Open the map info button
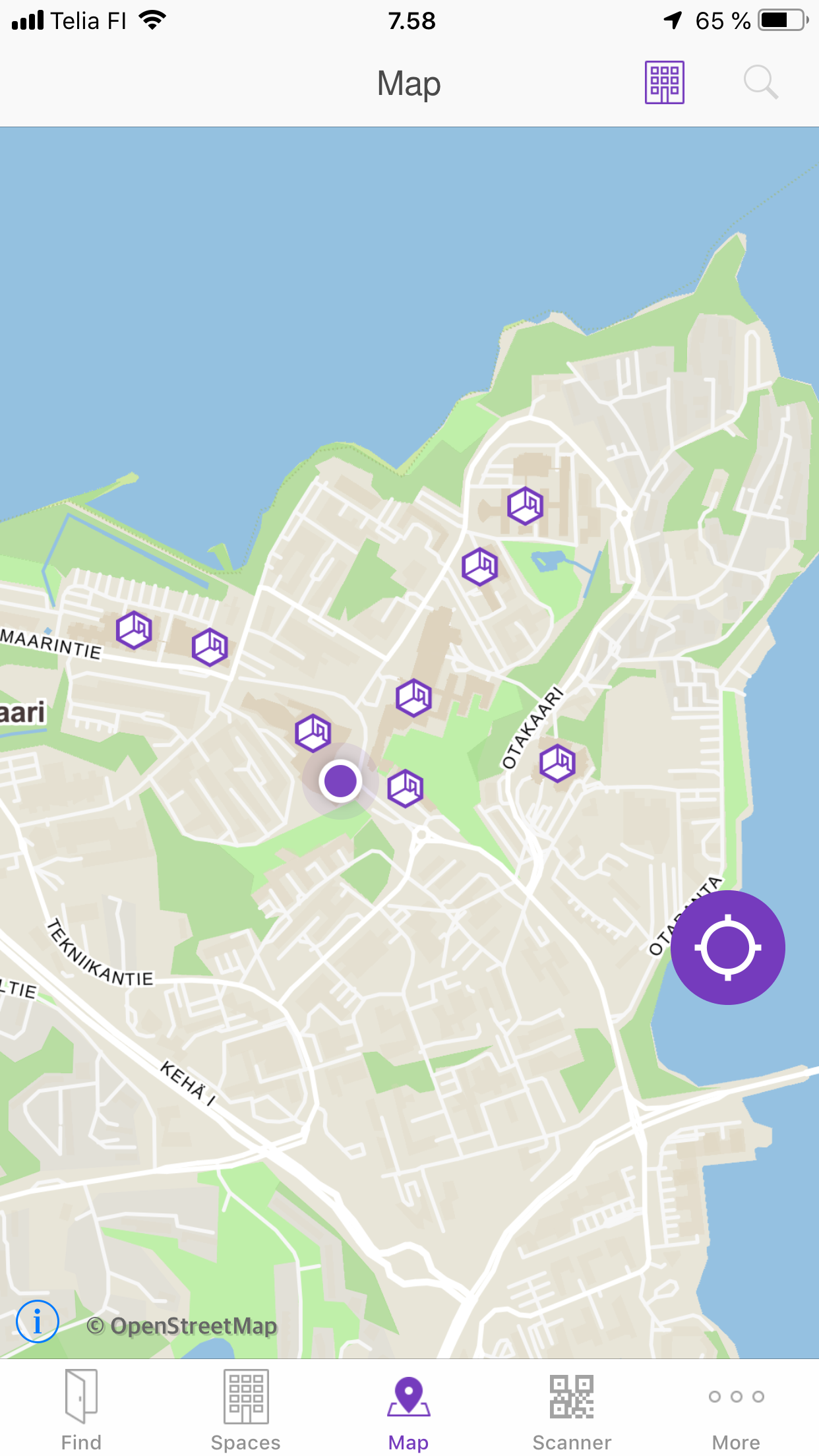This screenshot has height=1456, width=819. (x=38, y=1321)
